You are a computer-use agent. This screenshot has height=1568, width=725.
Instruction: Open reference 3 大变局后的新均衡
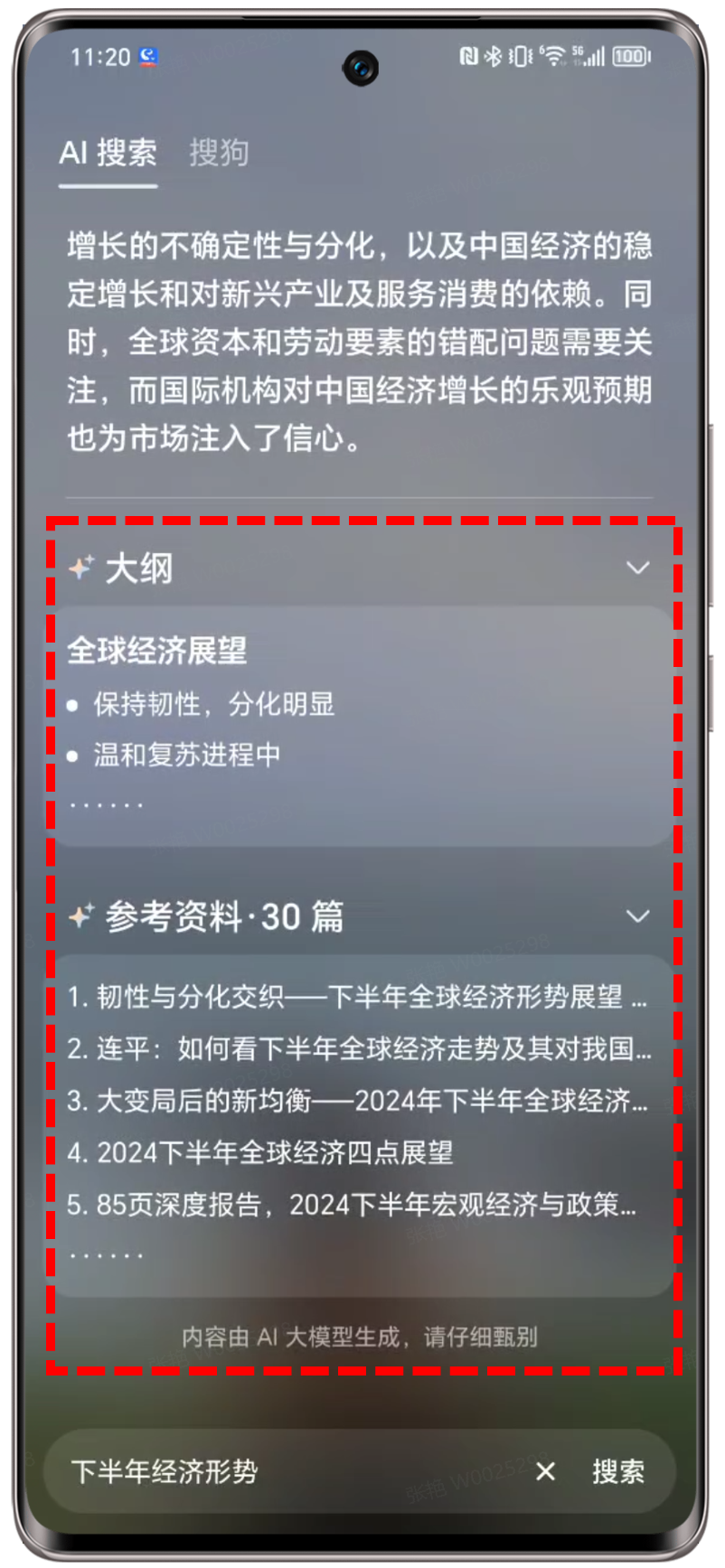coord(358,1101)
